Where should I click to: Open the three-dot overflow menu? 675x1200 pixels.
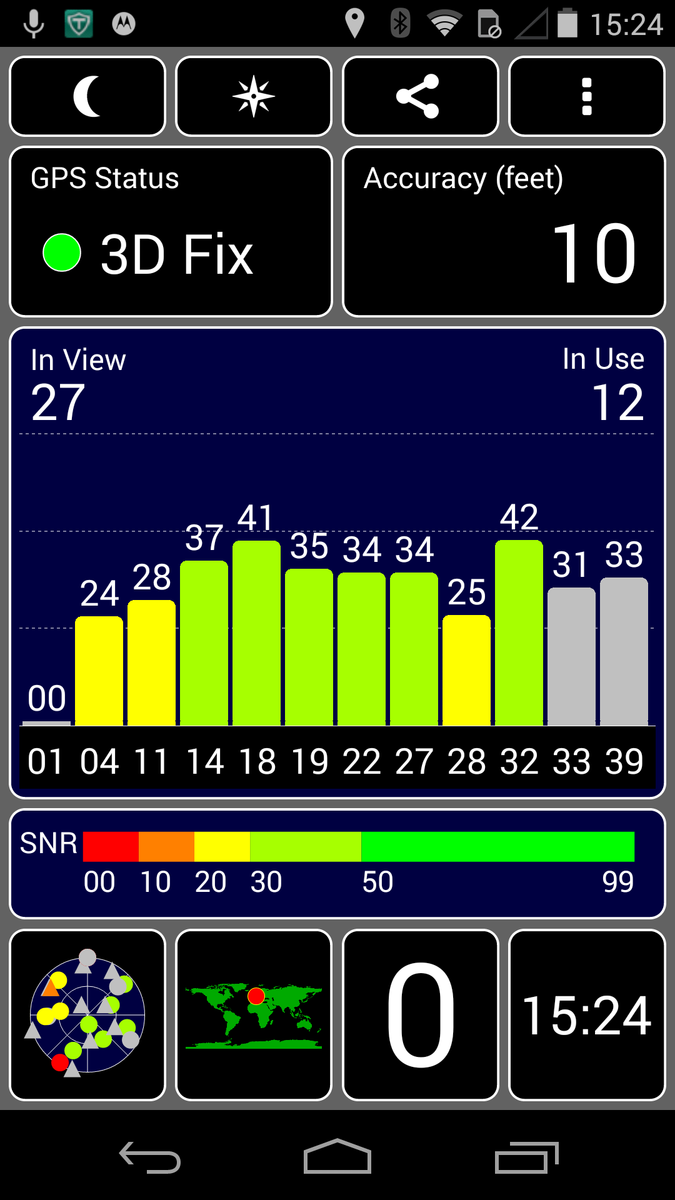tap(587, 96)
